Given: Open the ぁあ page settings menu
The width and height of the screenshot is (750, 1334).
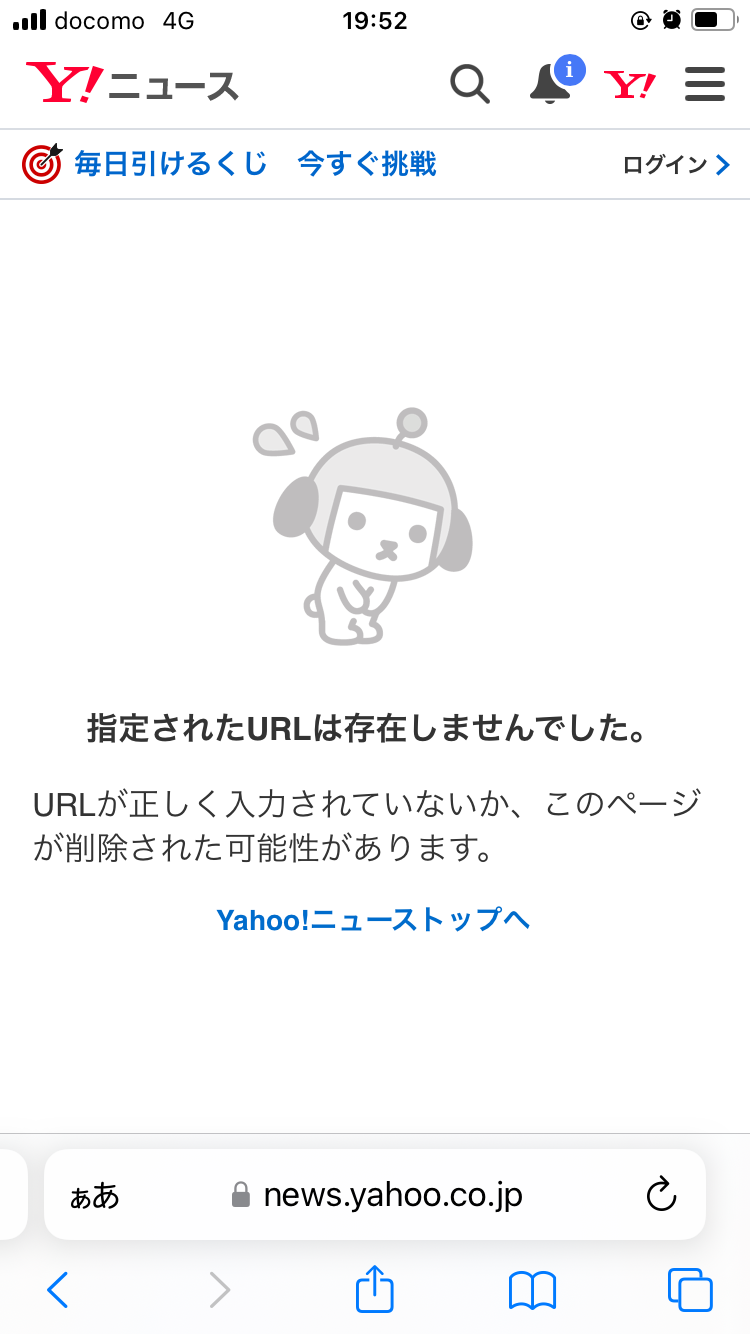Looking at the screenshot, I should (x=94, y=1195).
